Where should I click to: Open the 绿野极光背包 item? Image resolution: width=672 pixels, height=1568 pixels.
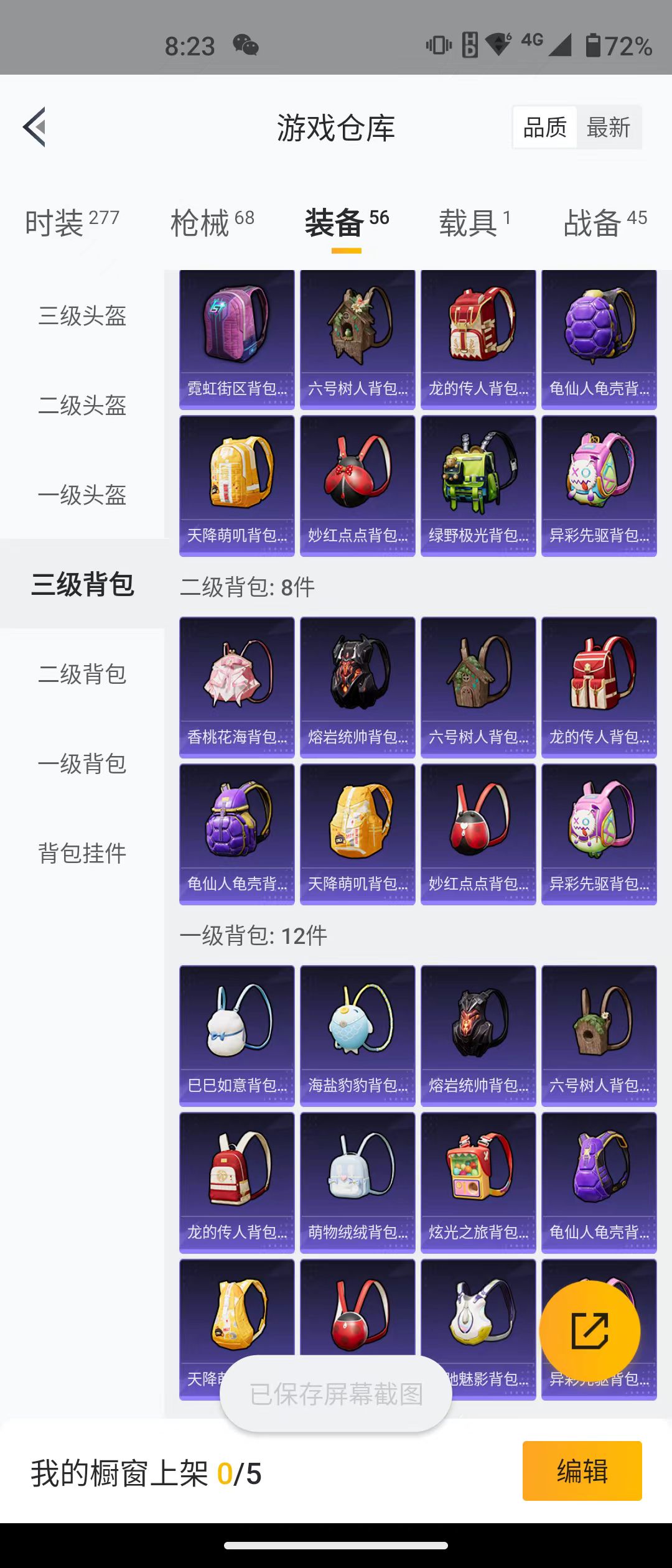[x=478, y=485]
